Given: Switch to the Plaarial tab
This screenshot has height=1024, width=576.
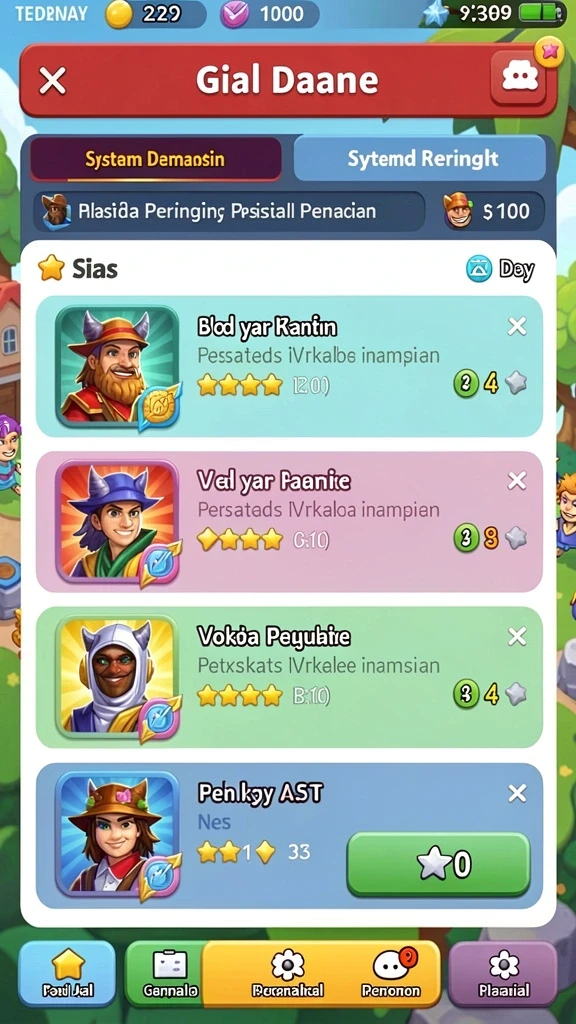Looking at the screenshot, I should tap(503, 973).
